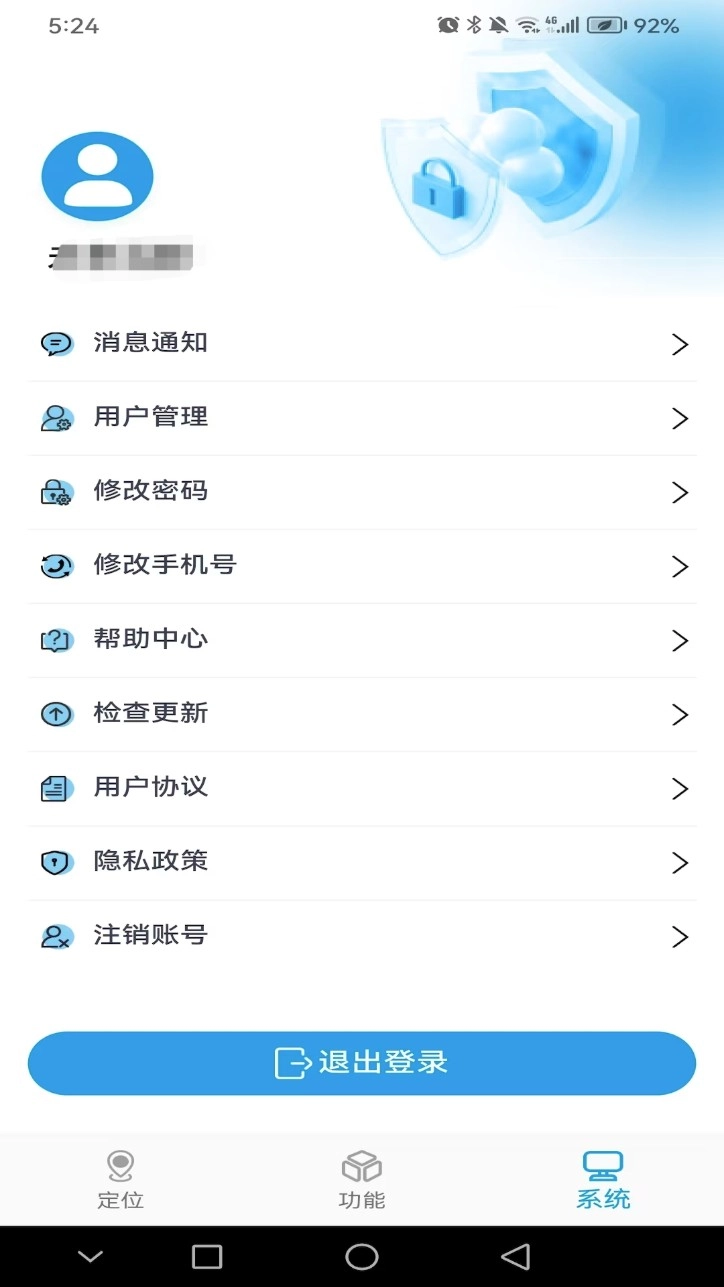Screen dimensions: 724x1287
Task: Go to 修改密码 change password
Action: (360, 492)
